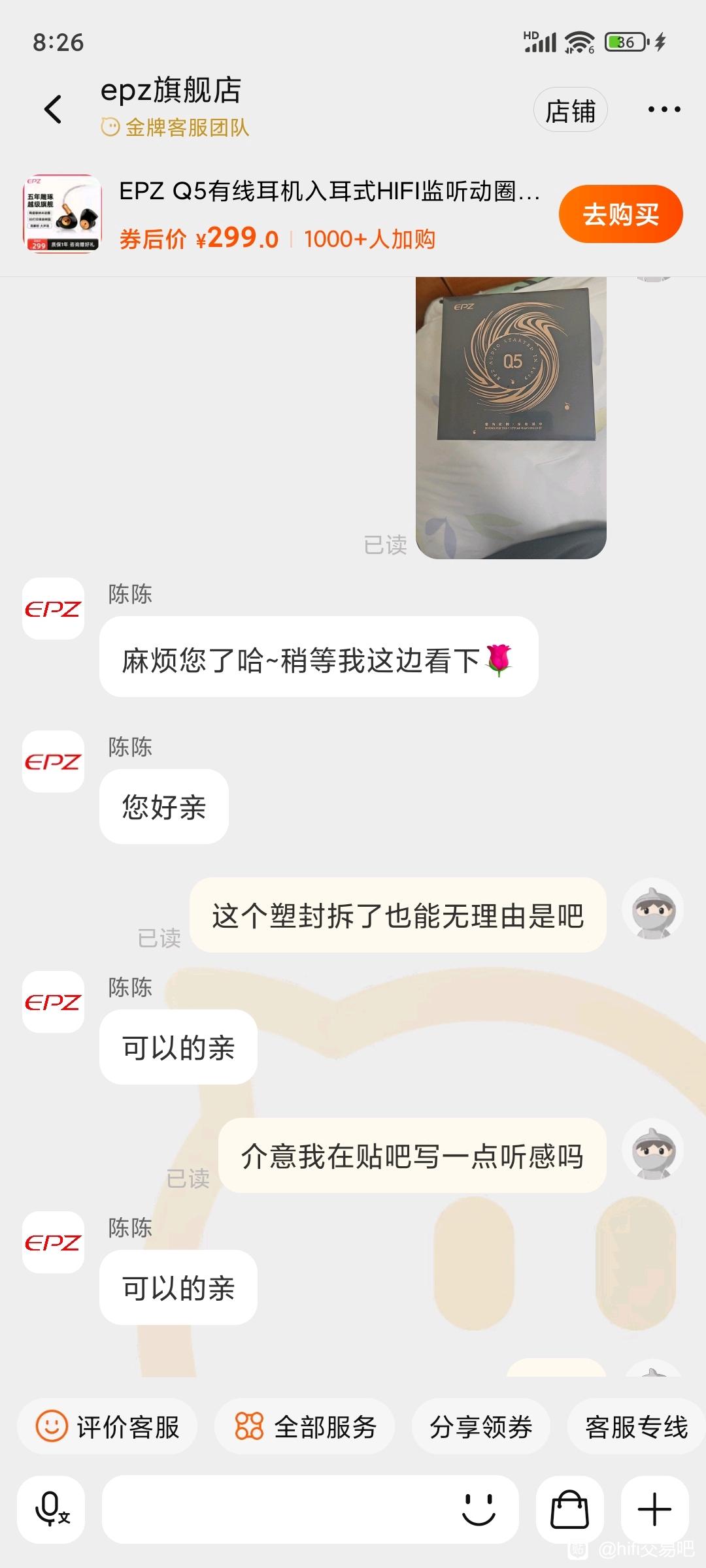Open 全部服务 all services

click(305, 1427)
